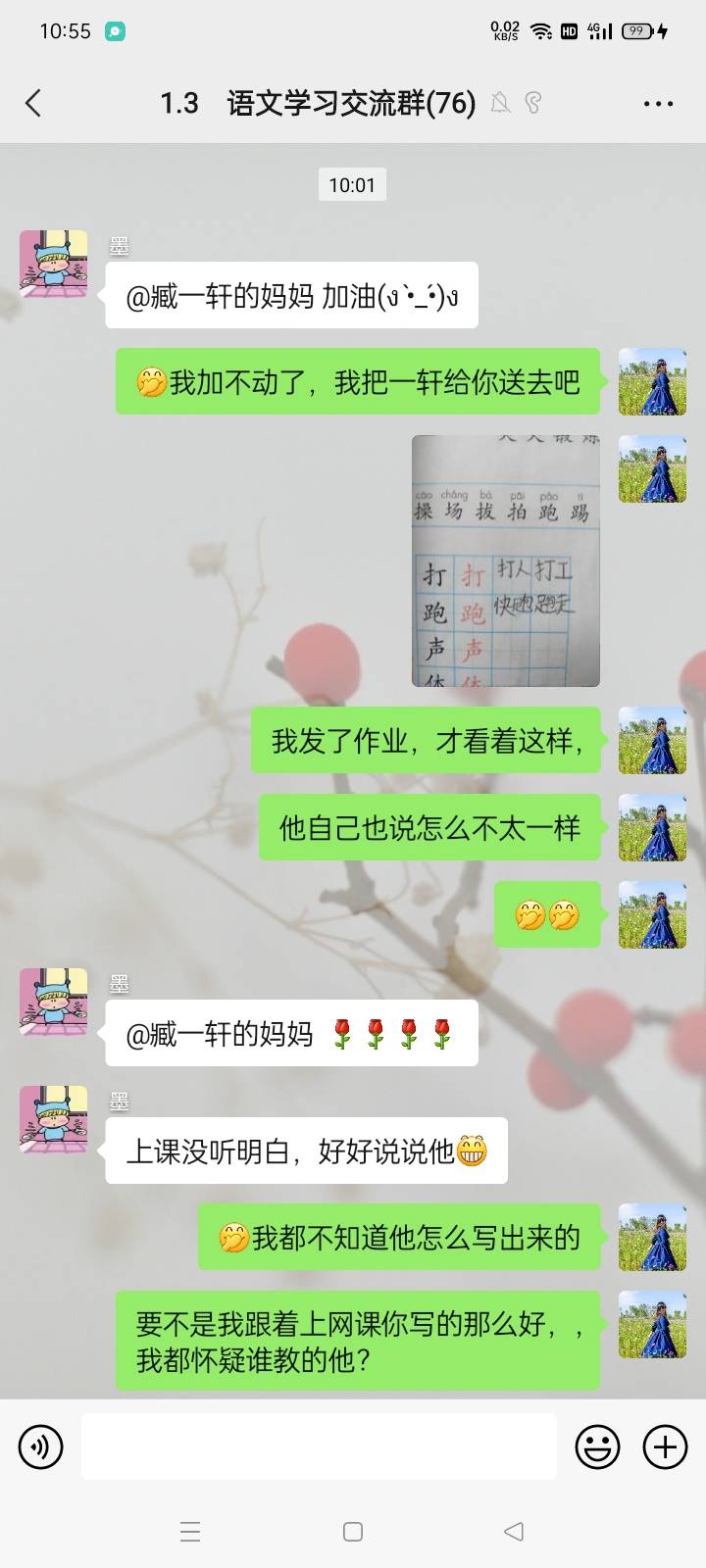Image resolution: width=706 pixels, height=1568 pixels.
Task: Tap the Wi-Fi status icon
Action: pos(542,30)
